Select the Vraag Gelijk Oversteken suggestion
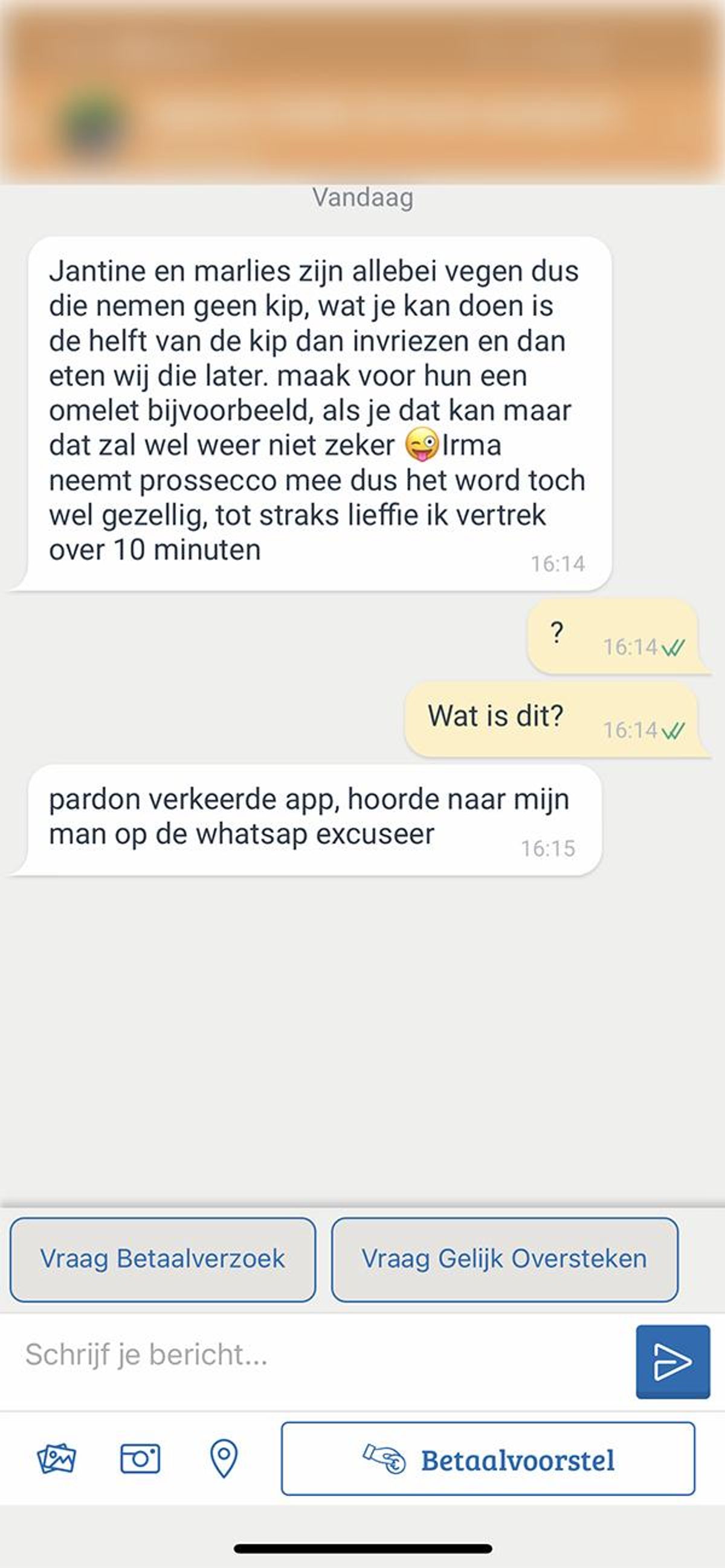 504,1259
